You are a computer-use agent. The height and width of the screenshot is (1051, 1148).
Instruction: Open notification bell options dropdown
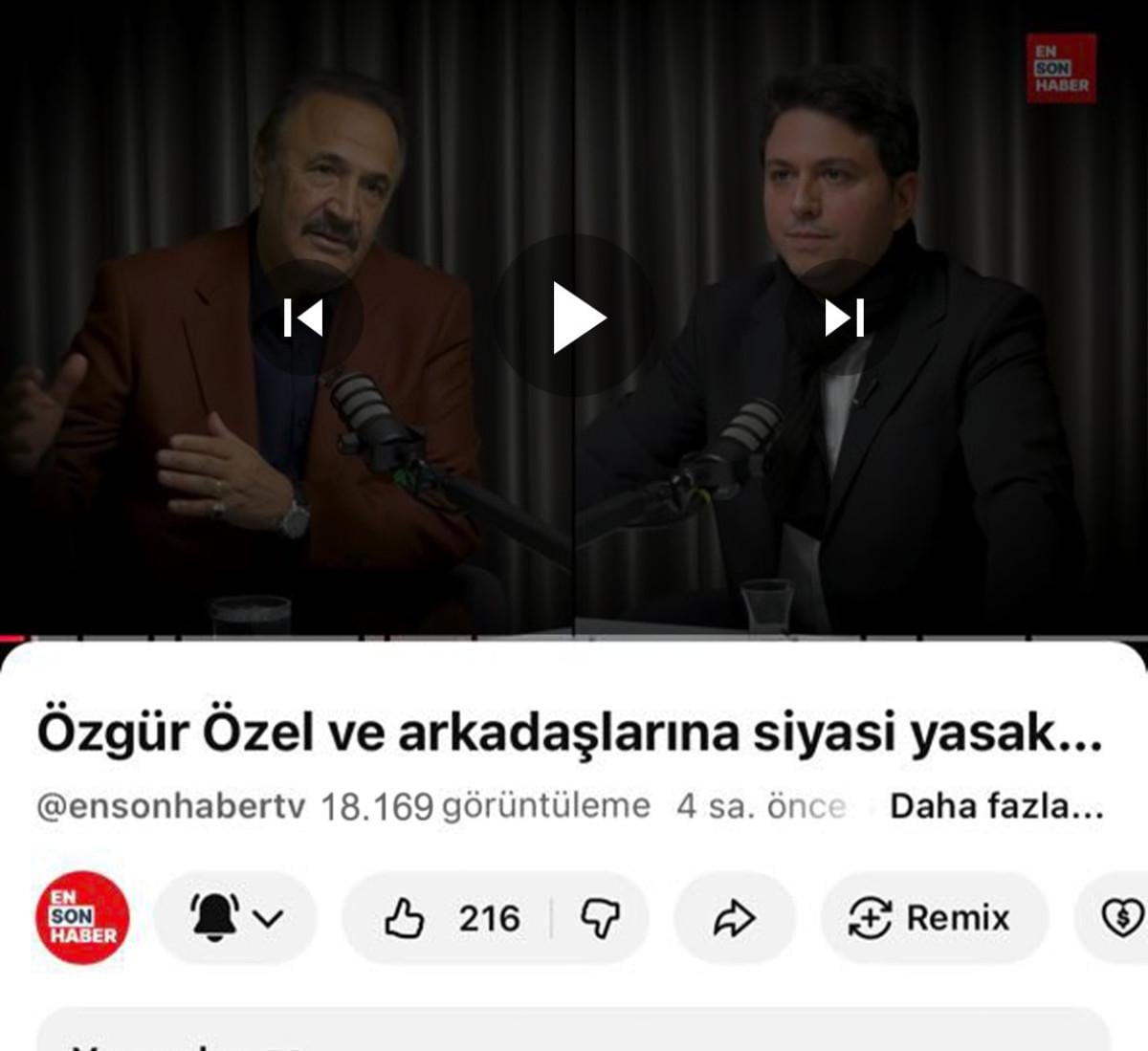(235, 918)
